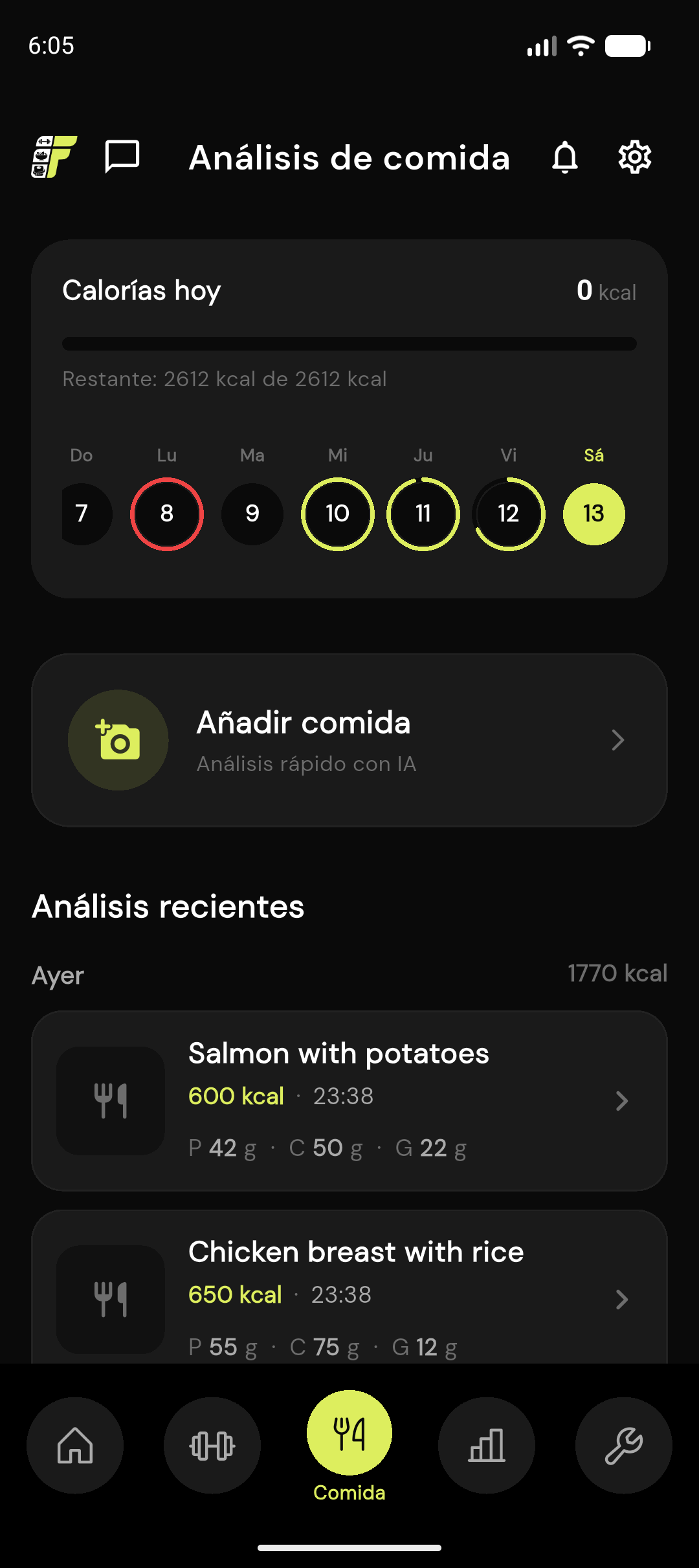
Task: Open settings gear icon
Action: (x=634, y=157)
